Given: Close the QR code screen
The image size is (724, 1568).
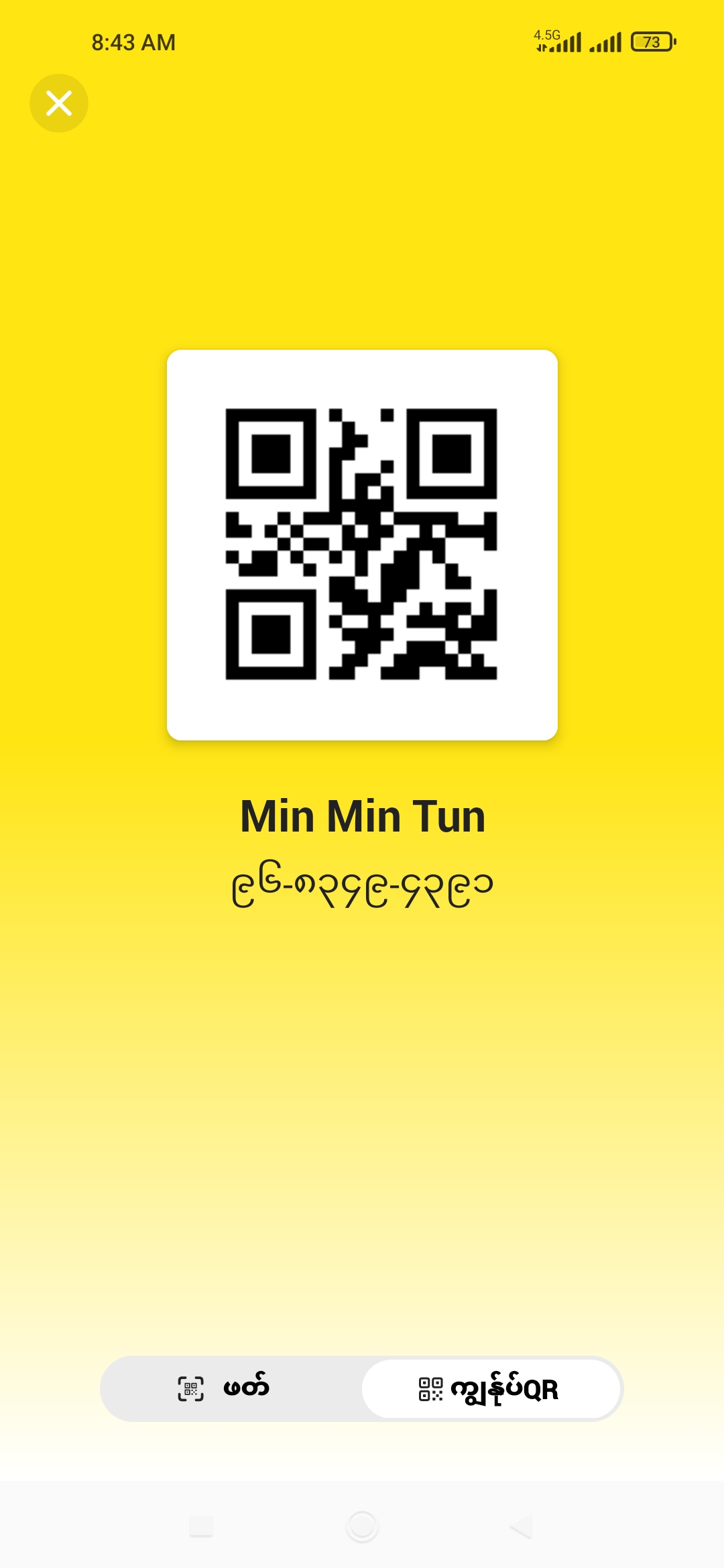Looking at the screenshot, I should [59, 103].
